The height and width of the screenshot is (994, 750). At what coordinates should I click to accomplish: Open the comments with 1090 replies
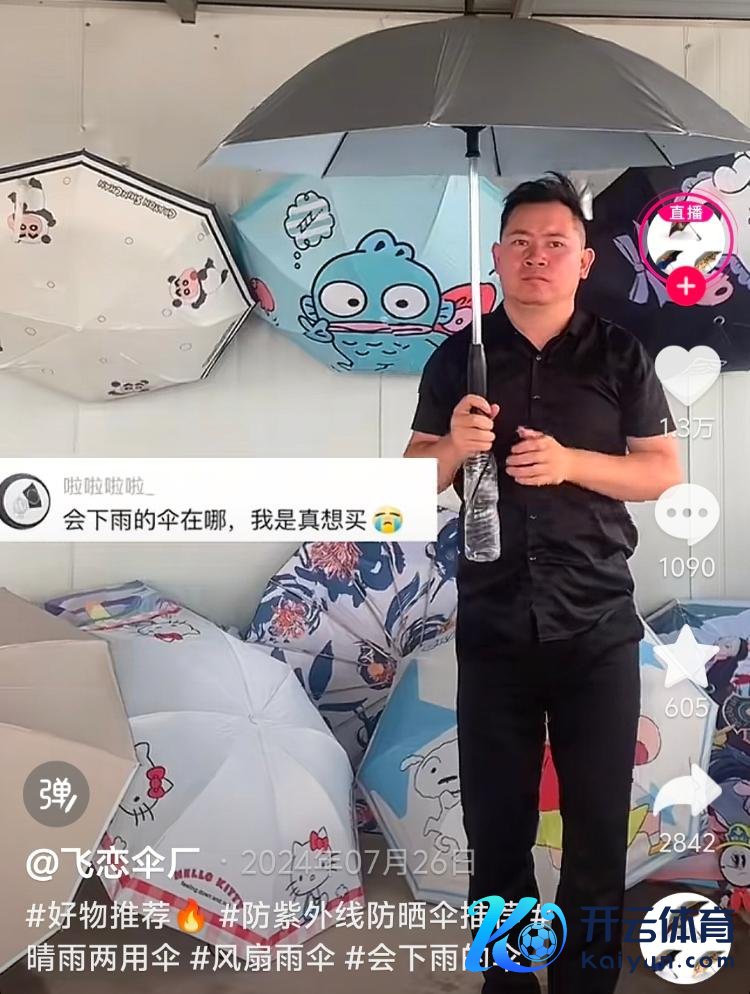(x=687, y=515)
